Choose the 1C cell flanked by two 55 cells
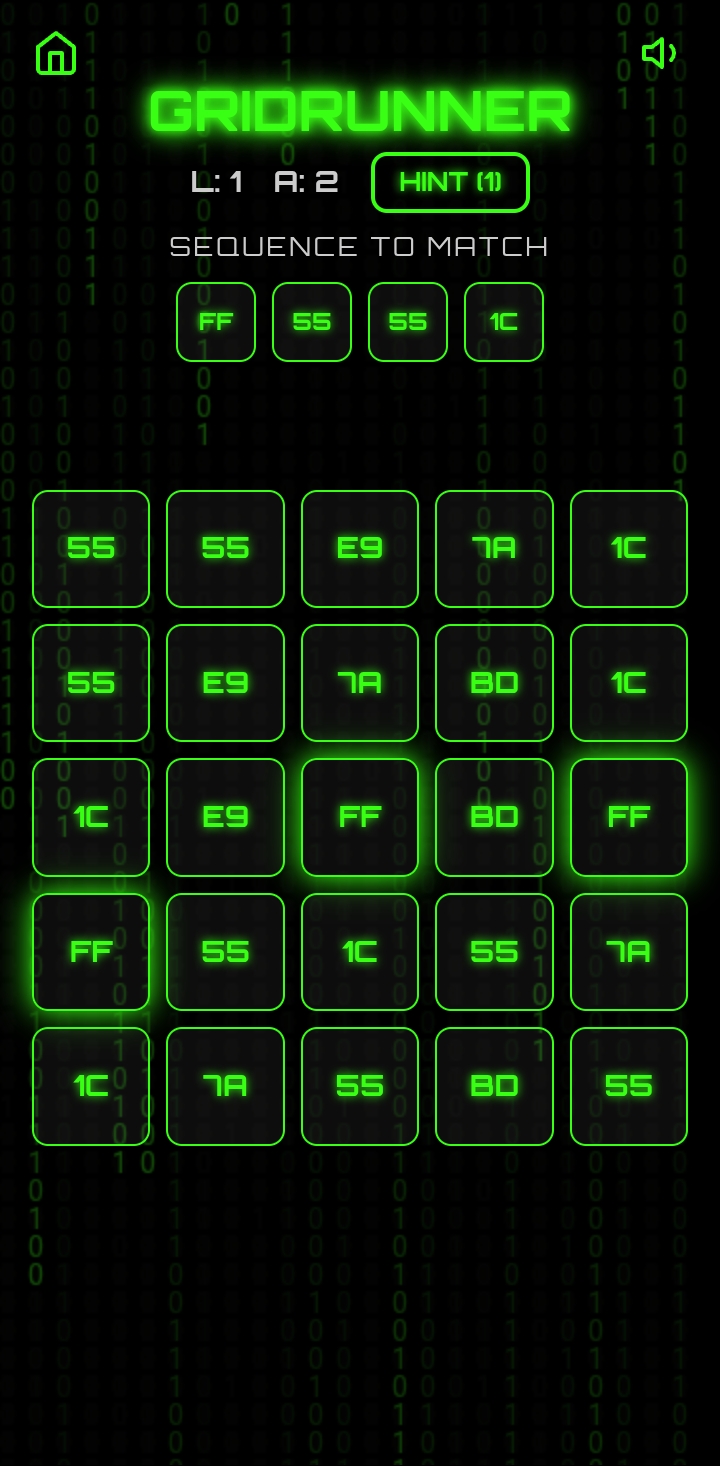 [360, 952]
